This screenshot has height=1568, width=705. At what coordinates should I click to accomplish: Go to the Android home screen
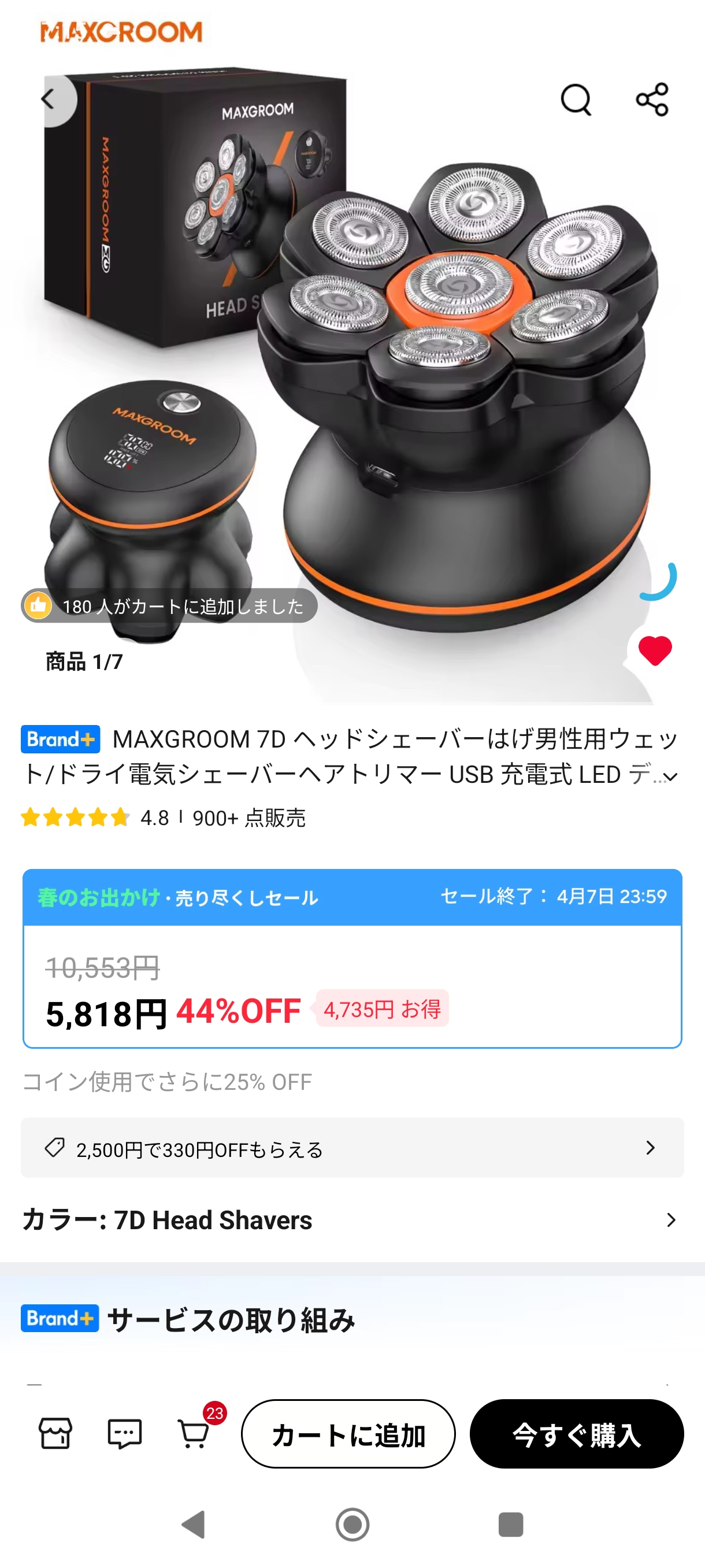pos(352,1524)
